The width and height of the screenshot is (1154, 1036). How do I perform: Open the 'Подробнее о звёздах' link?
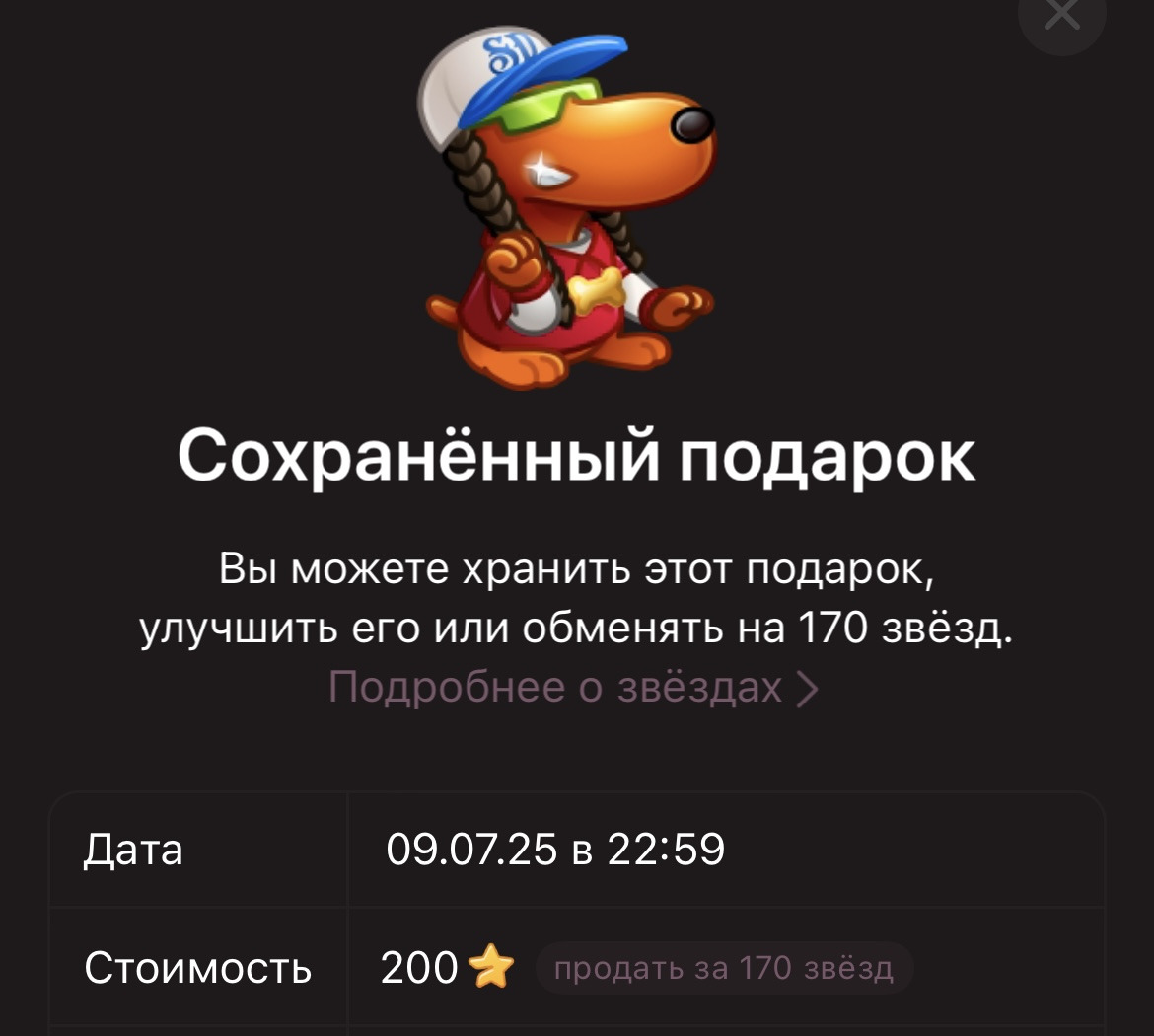coord(572,687)
